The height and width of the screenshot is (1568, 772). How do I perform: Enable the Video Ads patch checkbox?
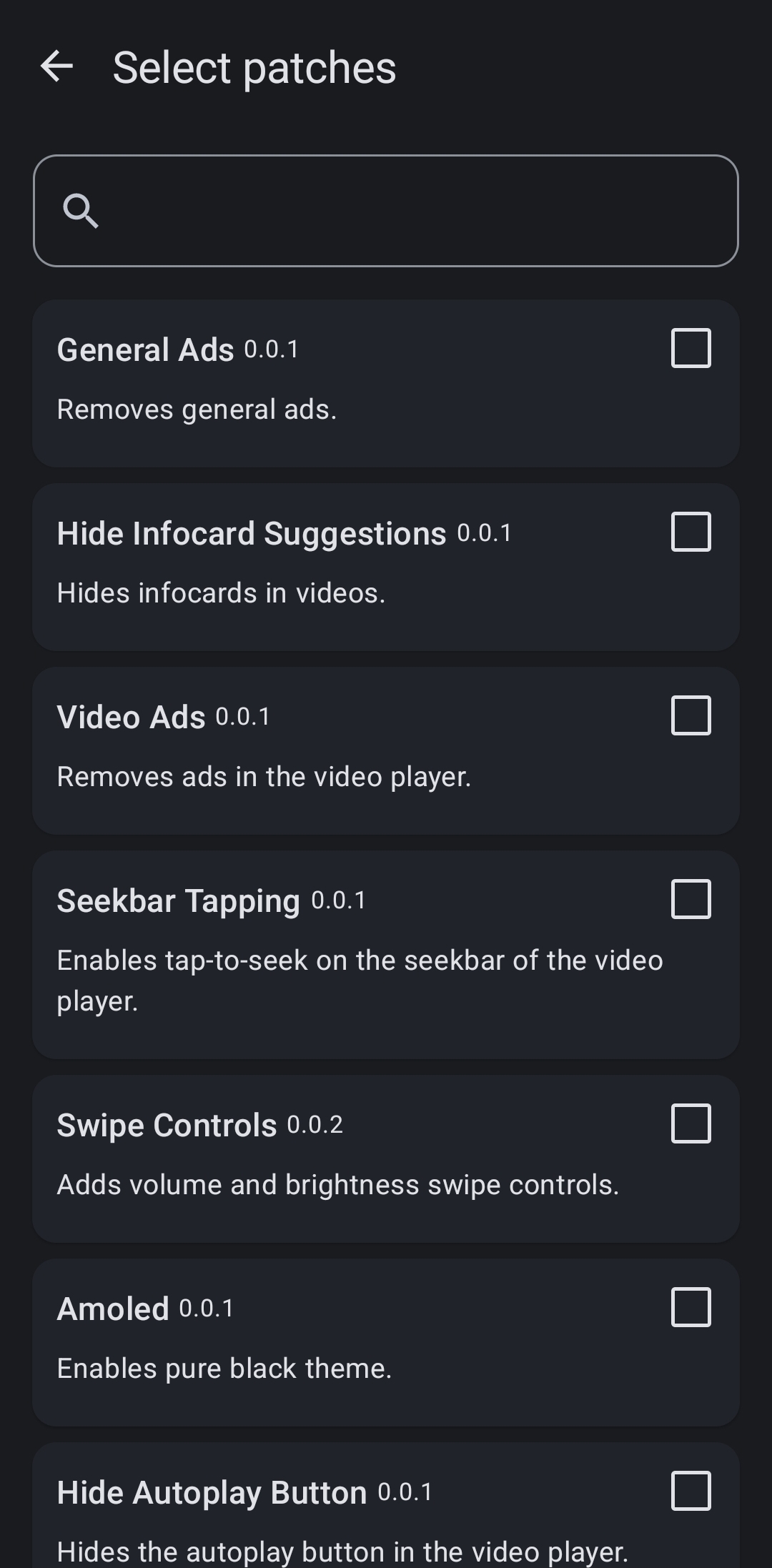click(x=691, y=715)
